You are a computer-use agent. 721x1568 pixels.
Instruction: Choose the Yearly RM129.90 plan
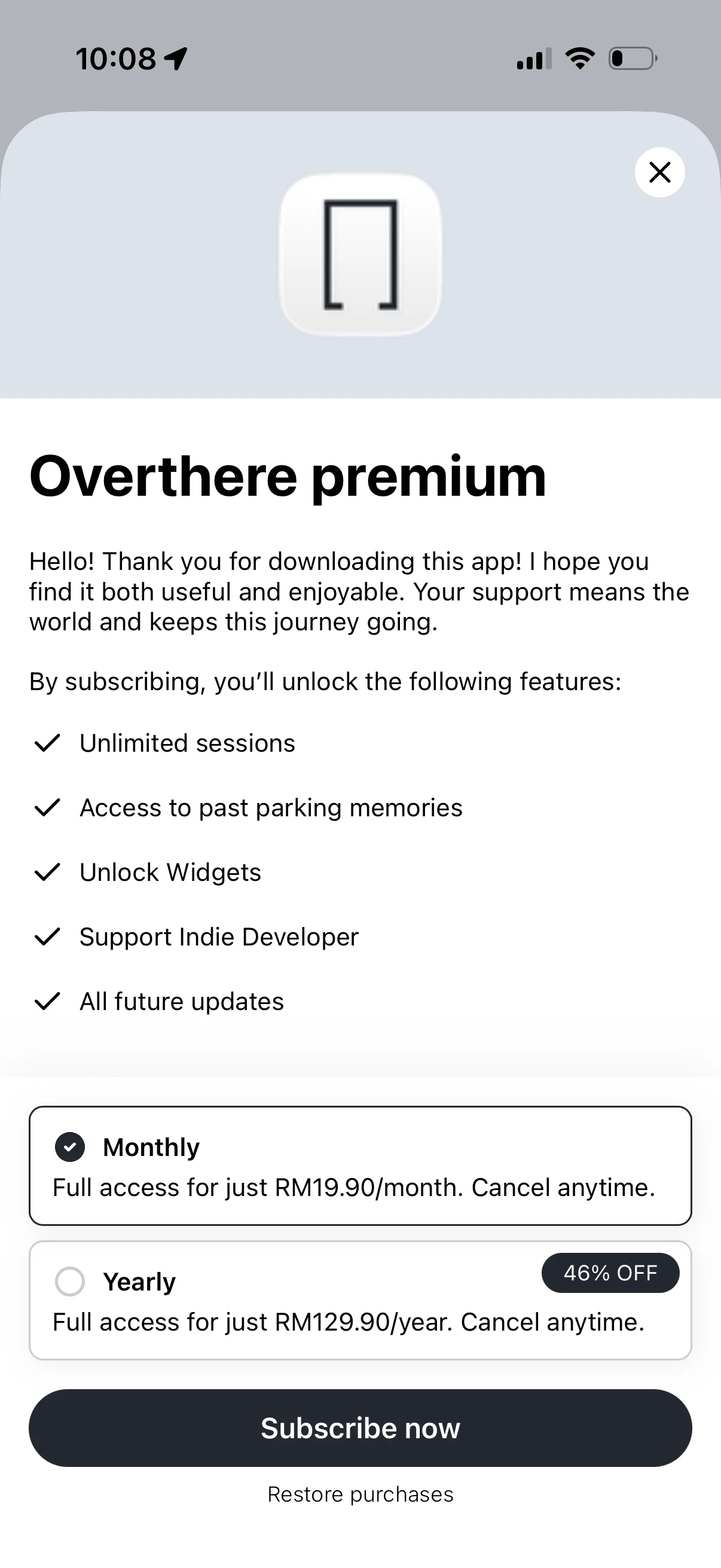[360, 1300]
